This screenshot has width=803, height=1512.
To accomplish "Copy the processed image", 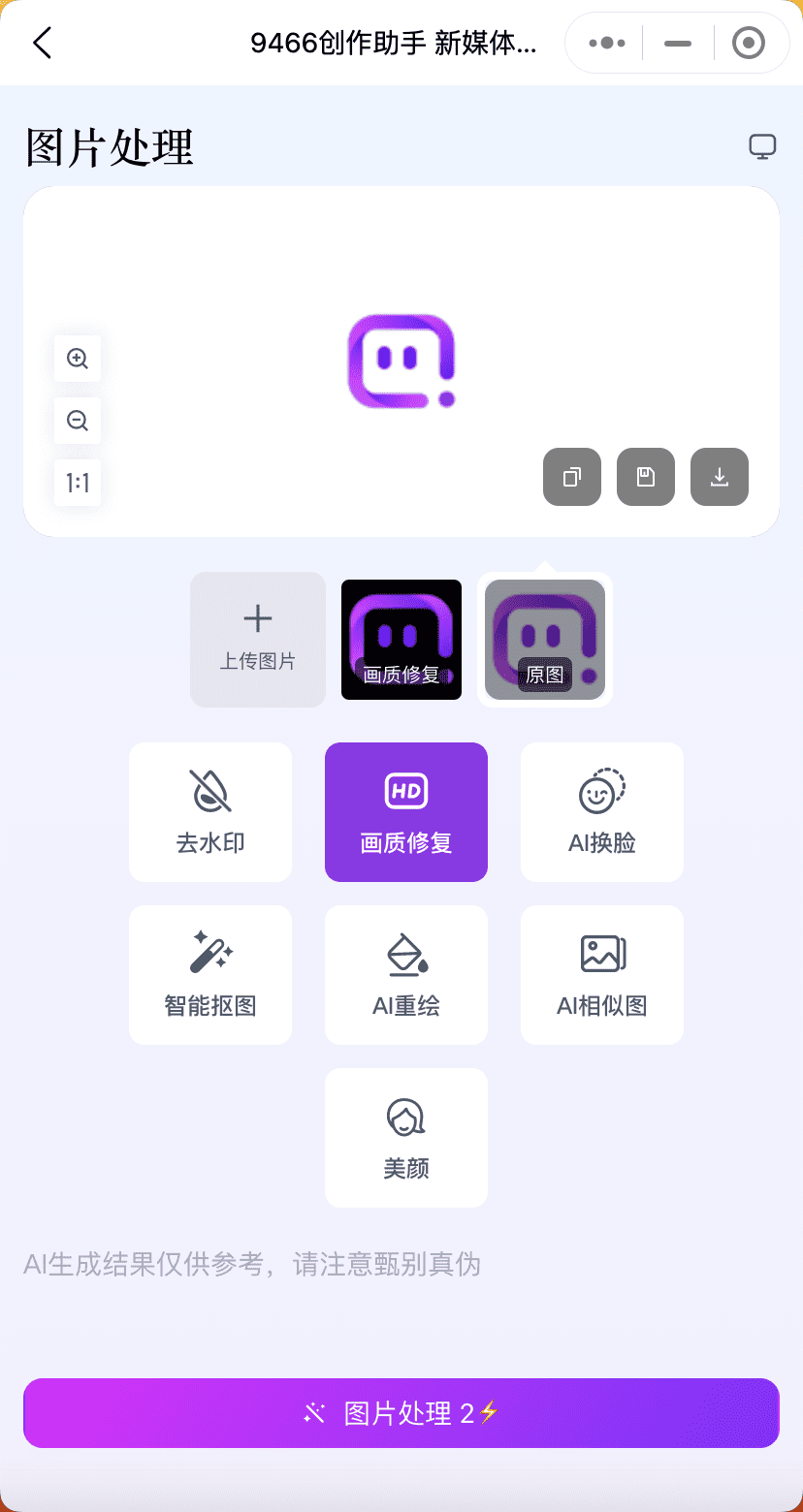I will (572, 477).
